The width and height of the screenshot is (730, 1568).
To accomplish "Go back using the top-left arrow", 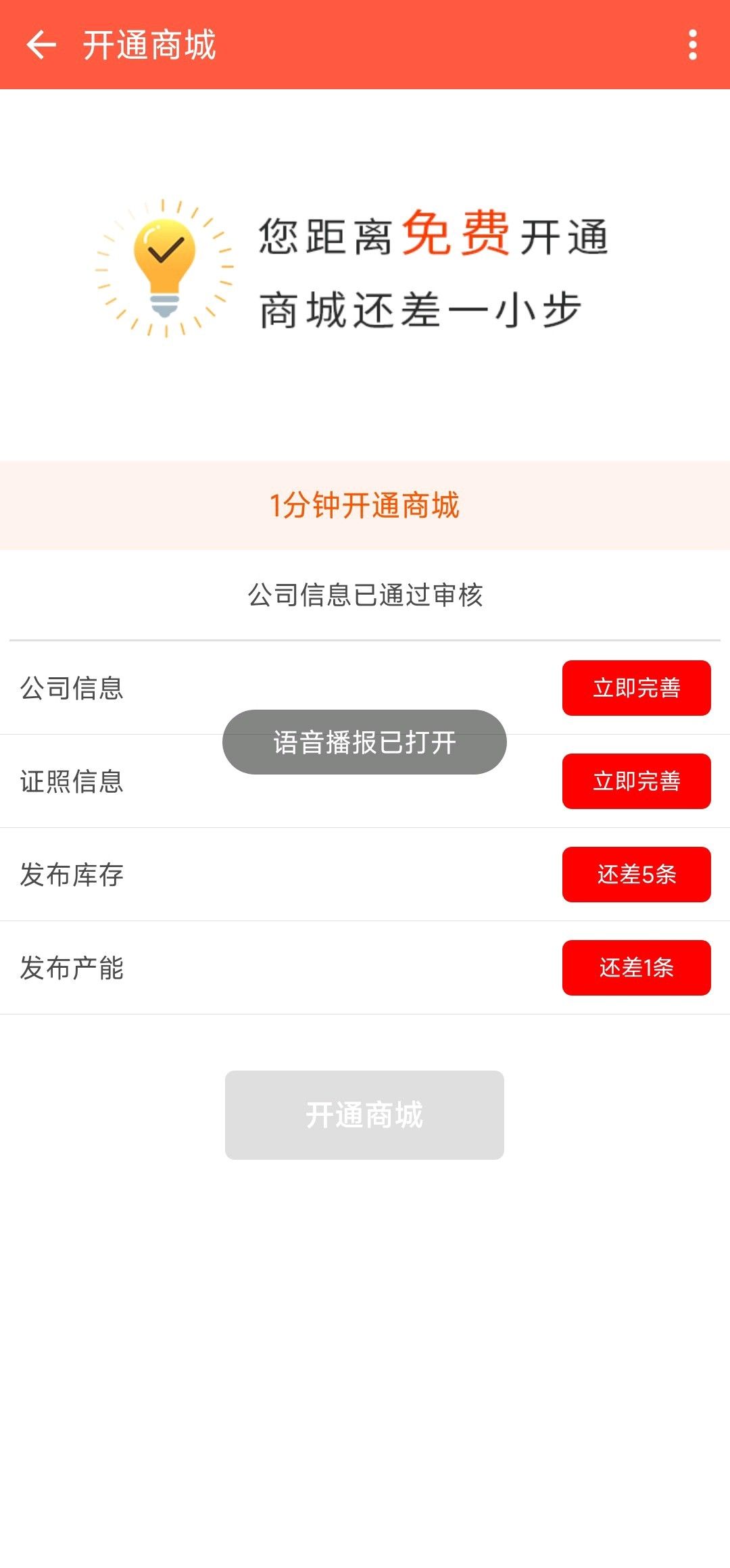I will click(41, 45).
